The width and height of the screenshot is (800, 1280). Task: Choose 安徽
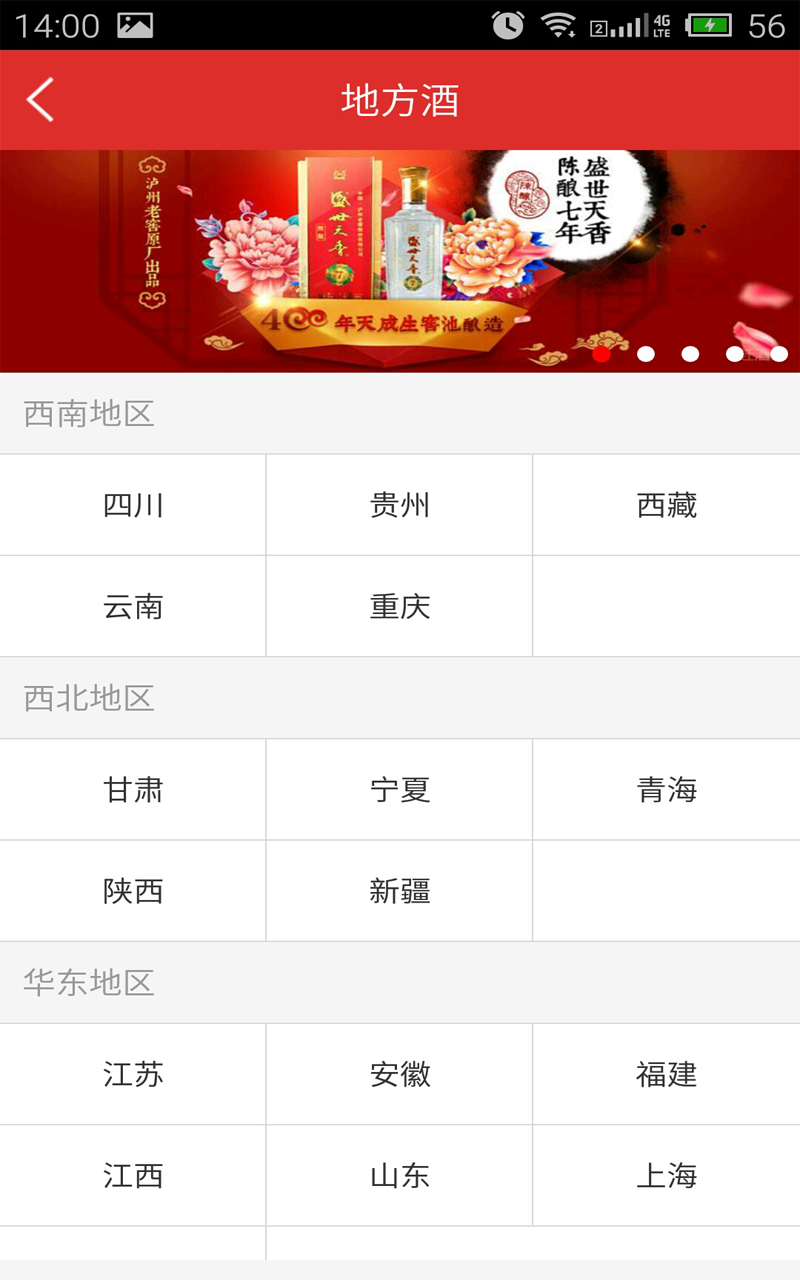(x=400, y=1074)
